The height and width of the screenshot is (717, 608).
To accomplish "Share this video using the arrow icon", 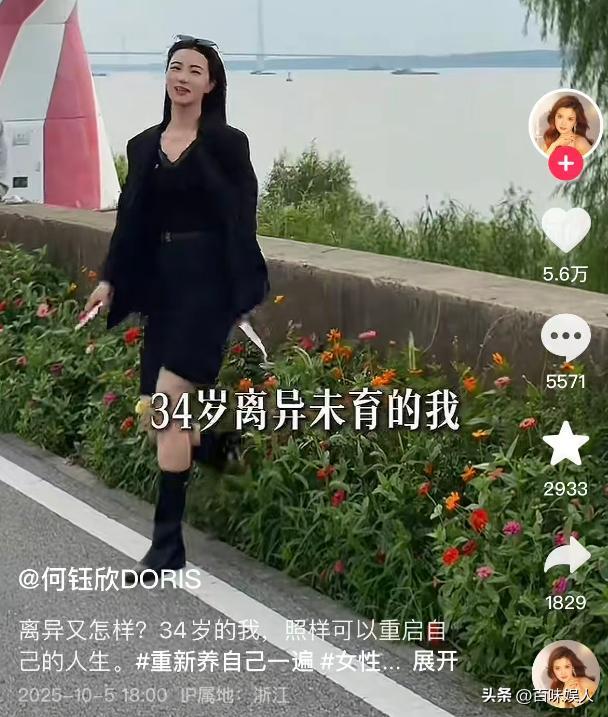I will tap(567, 557).
